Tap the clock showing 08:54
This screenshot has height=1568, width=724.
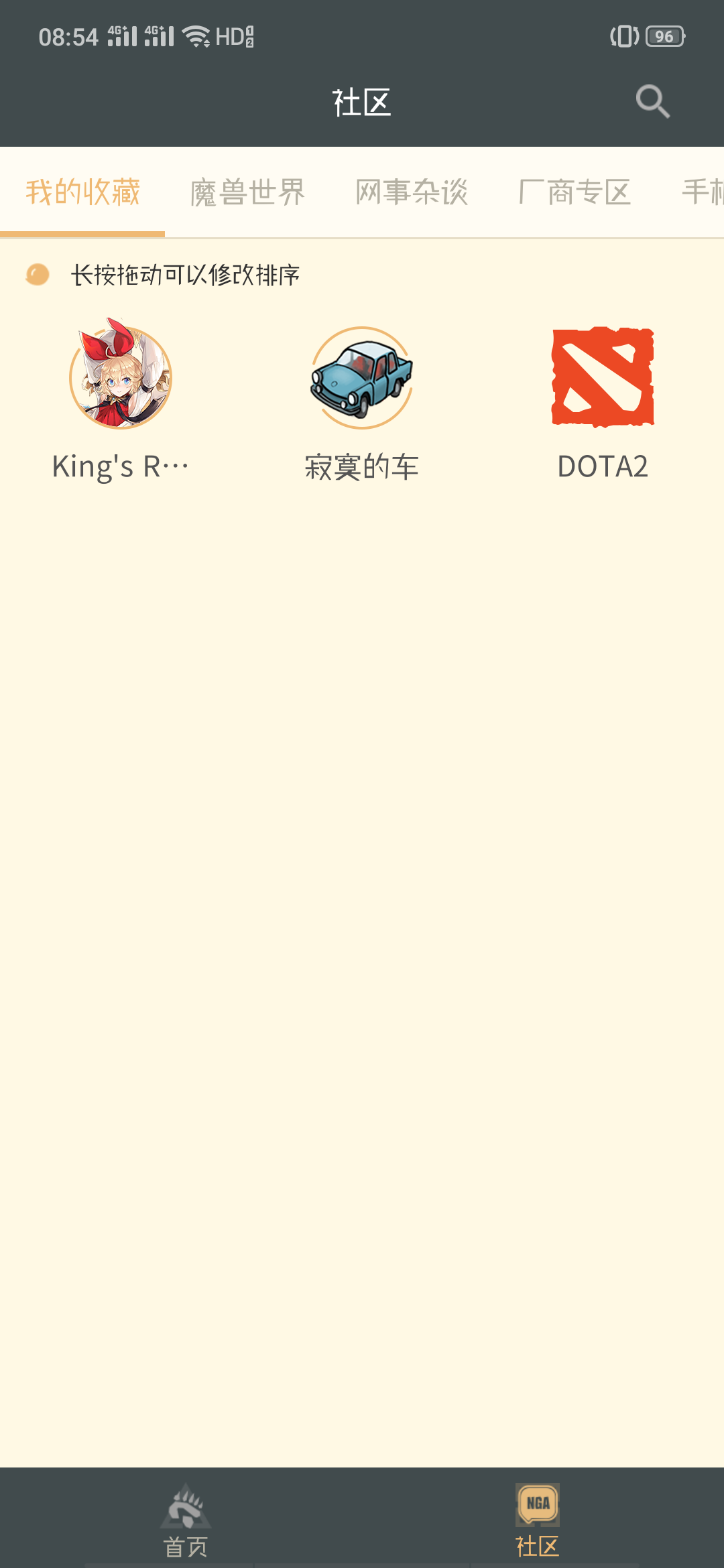pos(70,37)
